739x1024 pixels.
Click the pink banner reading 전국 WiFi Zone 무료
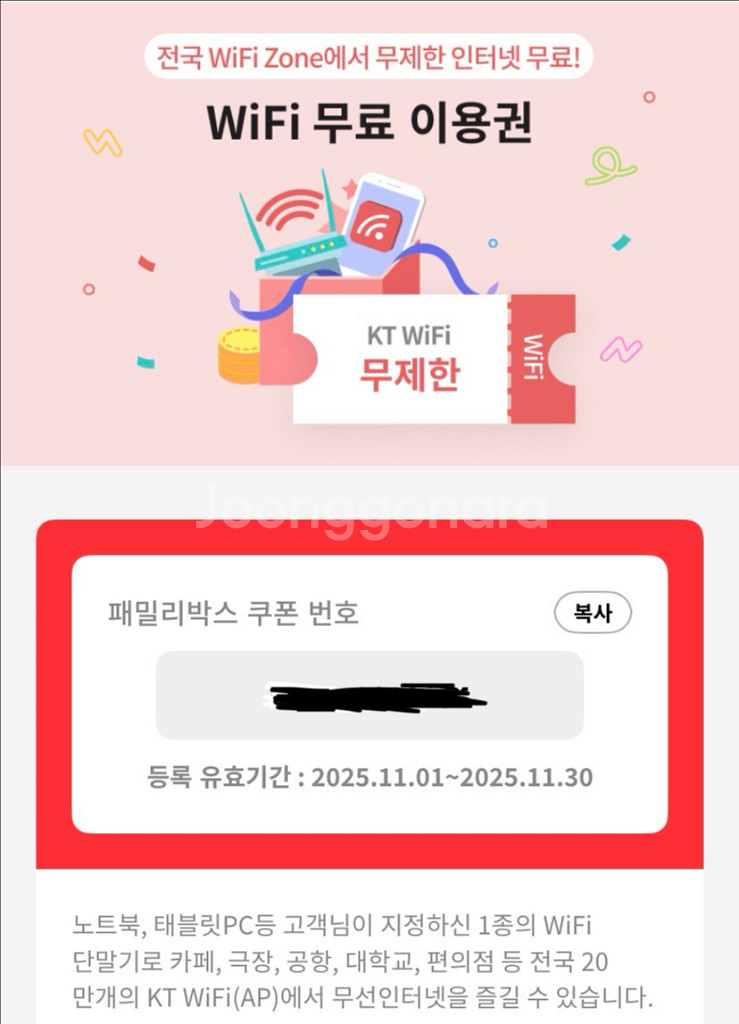369,58
